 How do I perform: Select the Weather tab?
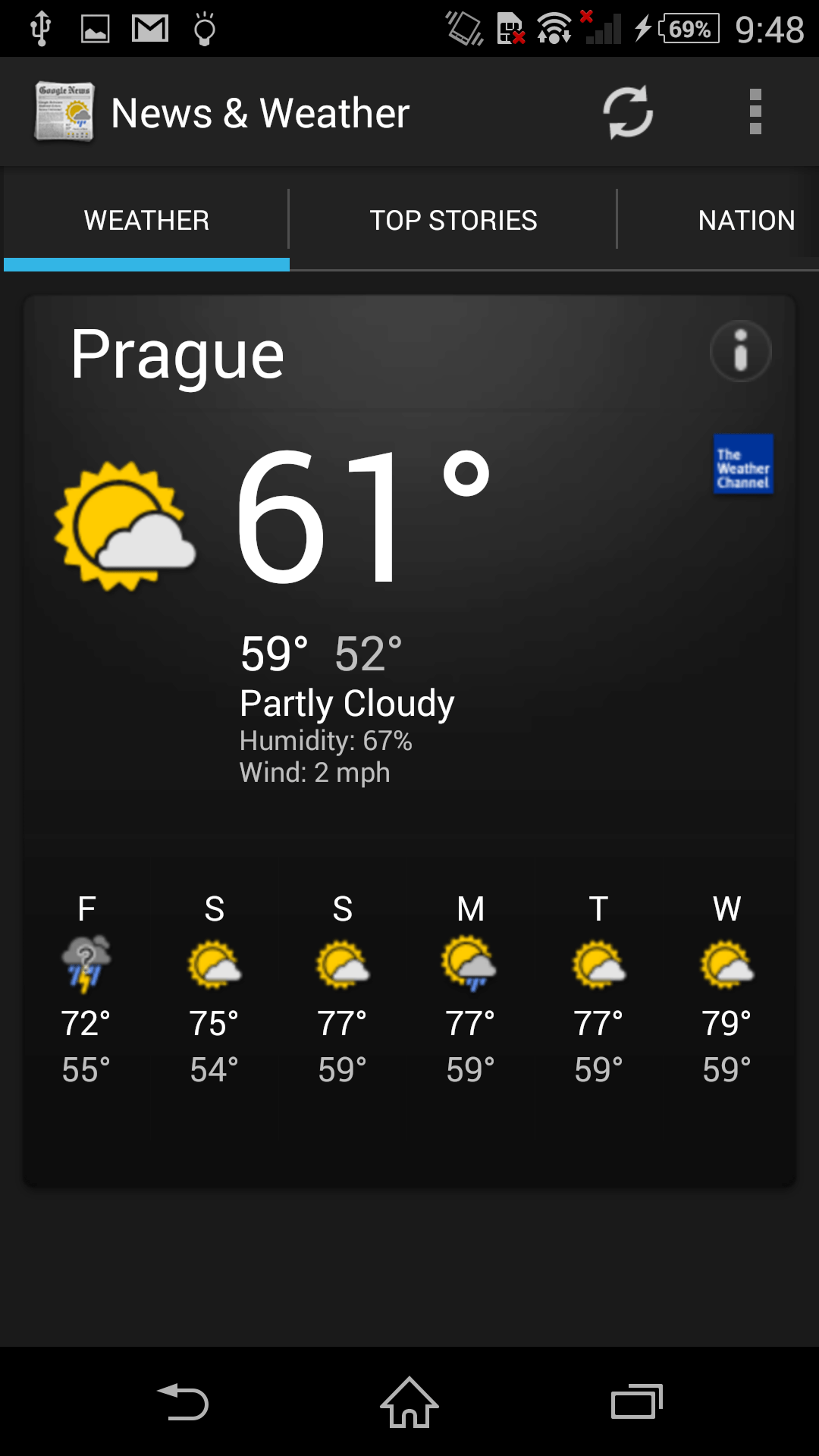coord(146,220)
